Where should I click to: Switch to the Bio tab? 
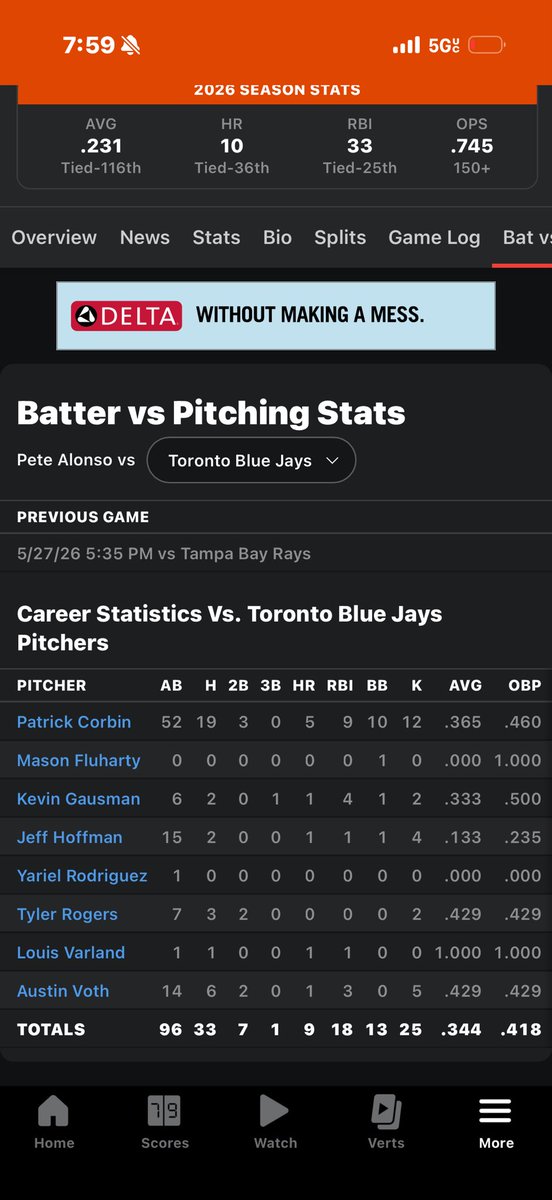pos(277,237)
